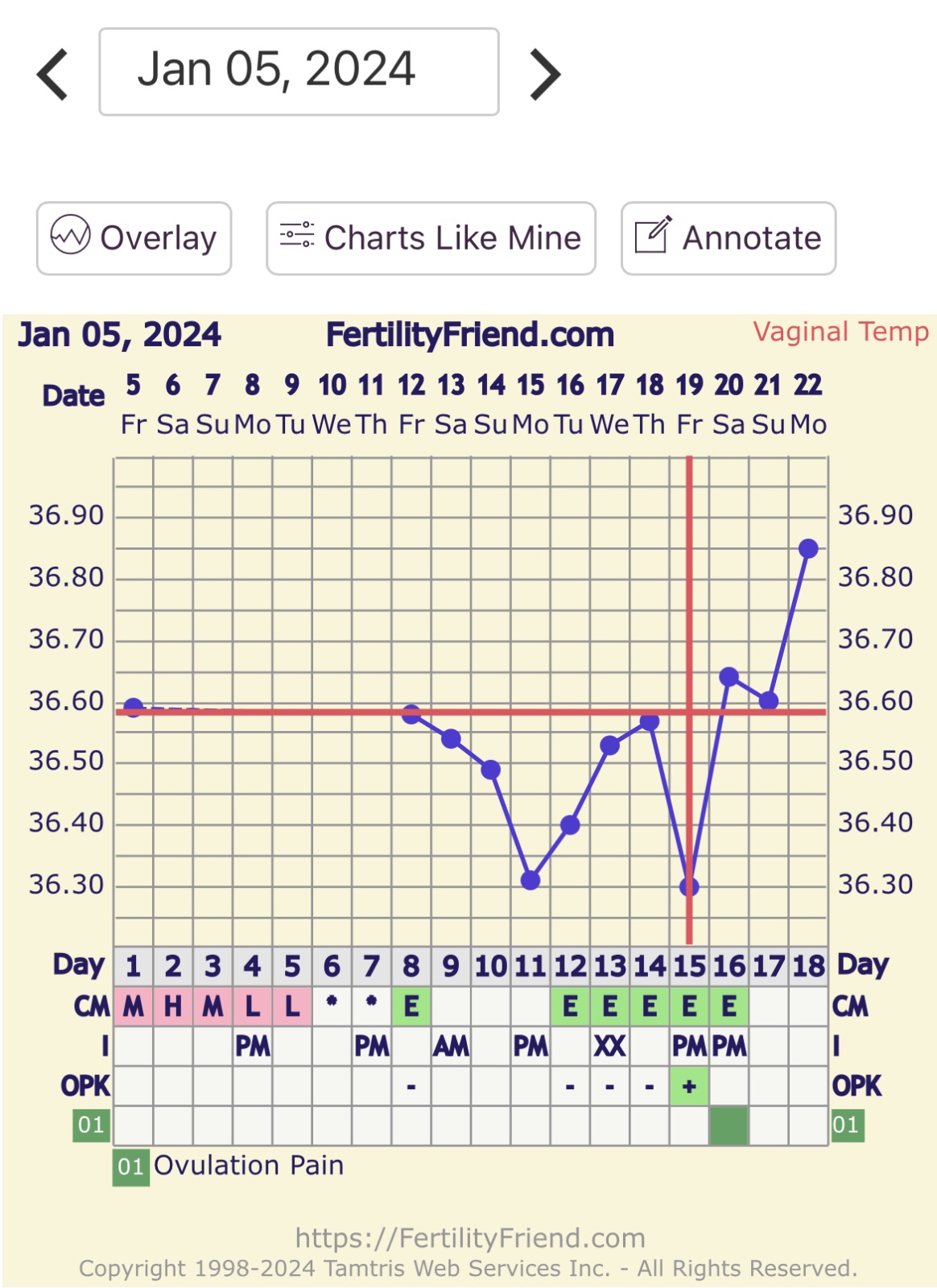
Task: Go to the next chart
Action: [545, 74]
